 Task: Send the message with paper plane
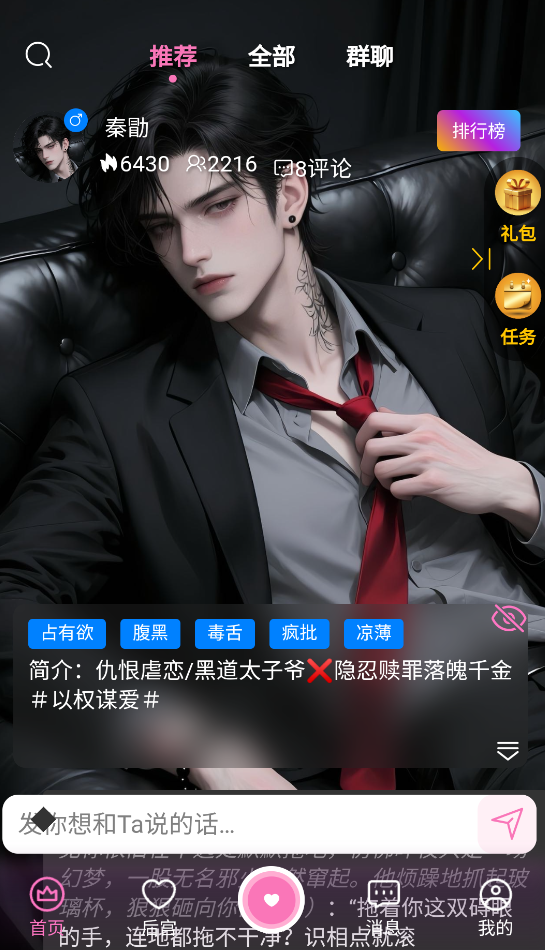click(507, 824)
